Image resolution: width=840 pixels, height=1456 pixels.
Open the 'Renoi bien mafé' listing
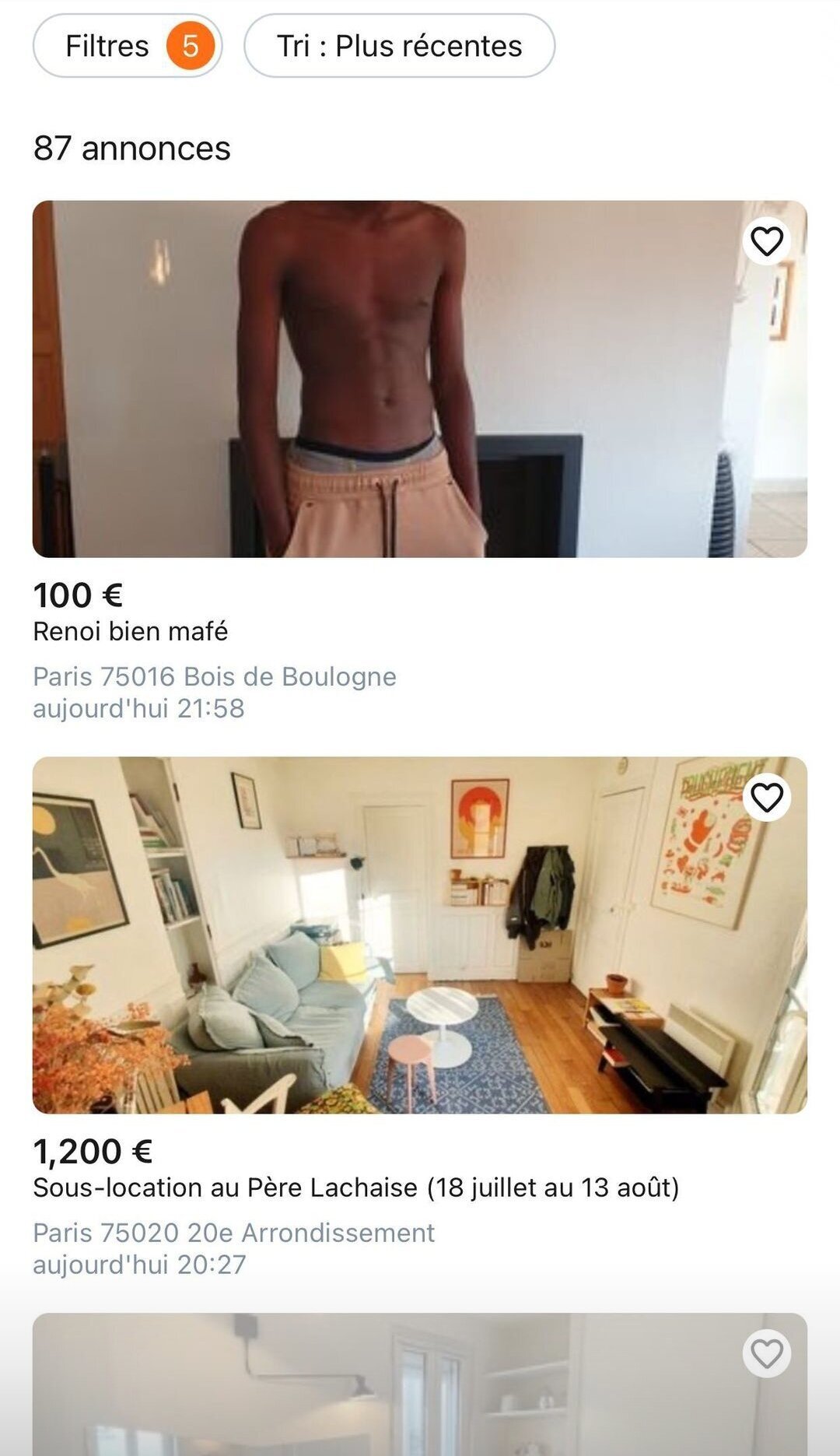pos(130,631)
